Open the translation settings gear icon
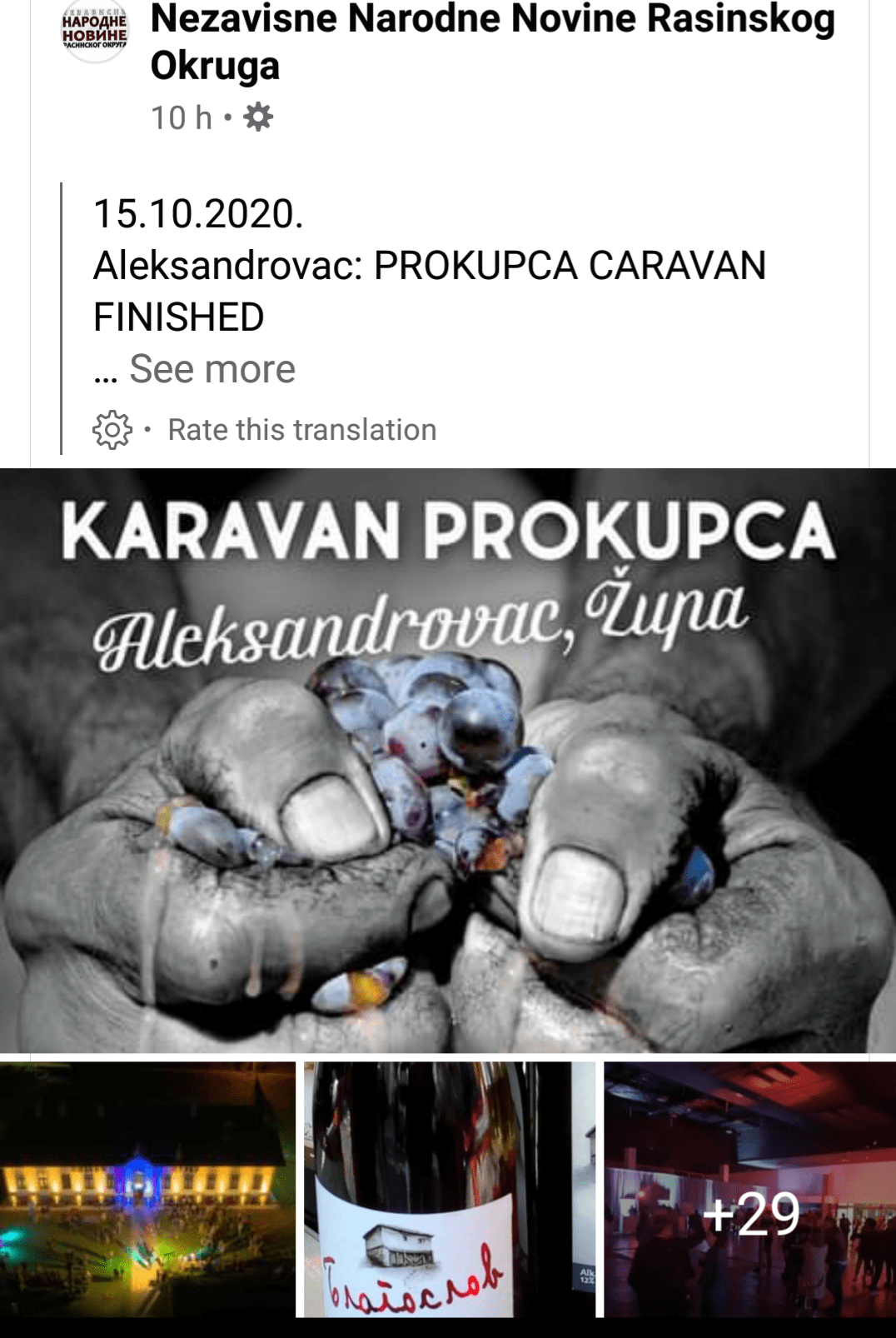The width and height of the screenshot is (896, 1338). 112,430
